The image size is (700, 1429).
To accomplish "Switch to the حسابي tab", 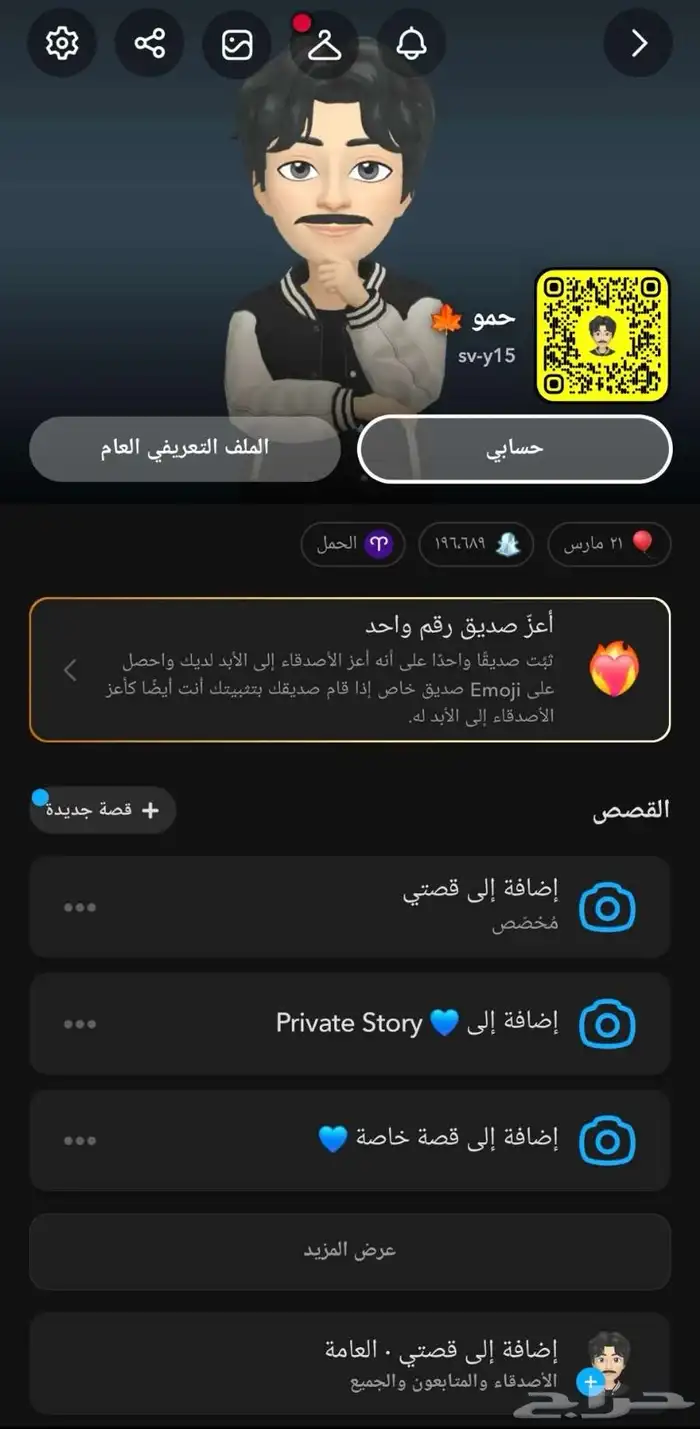I will (514, 448).
